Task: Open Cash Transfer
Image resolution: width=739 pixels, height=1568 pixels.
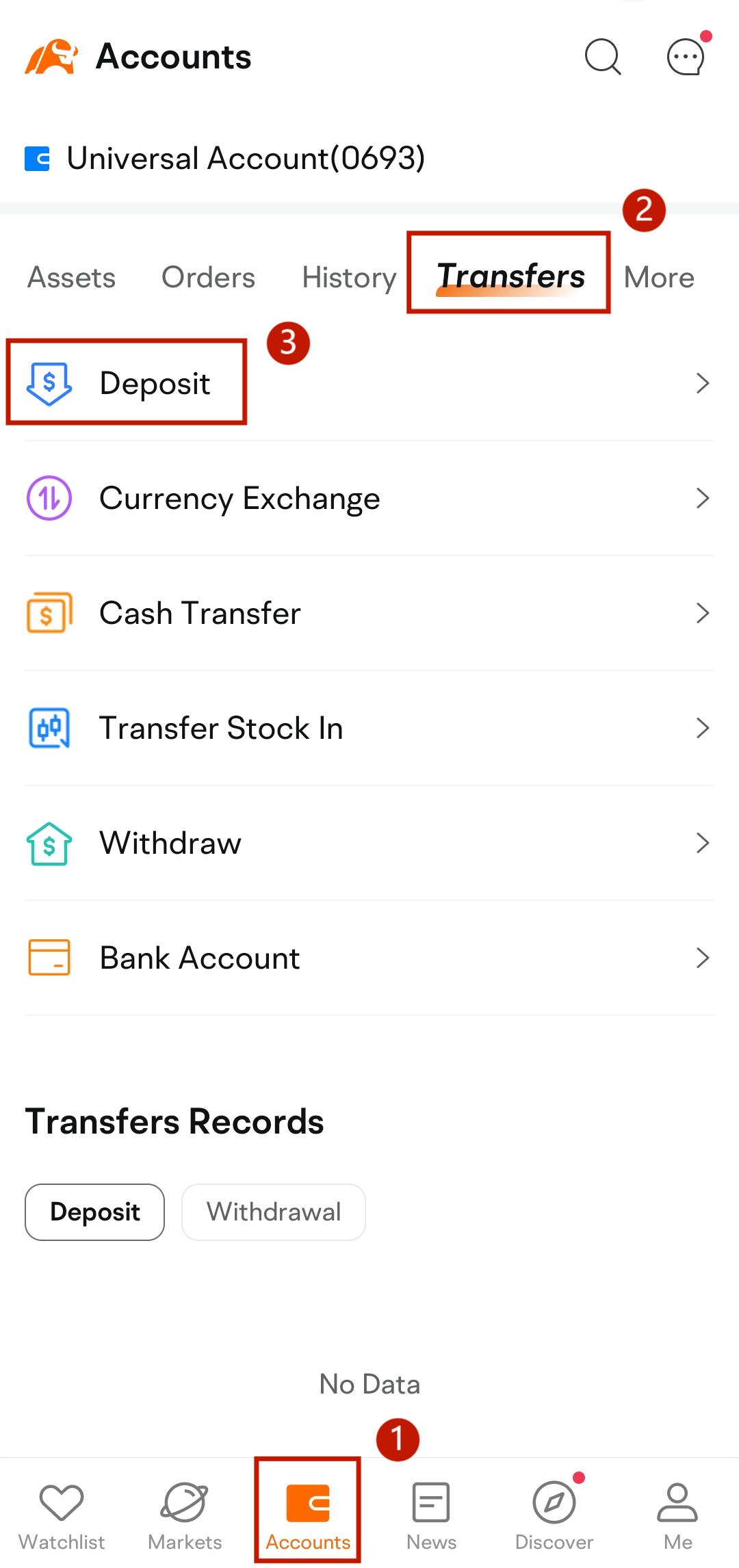Action: point(369,613)
